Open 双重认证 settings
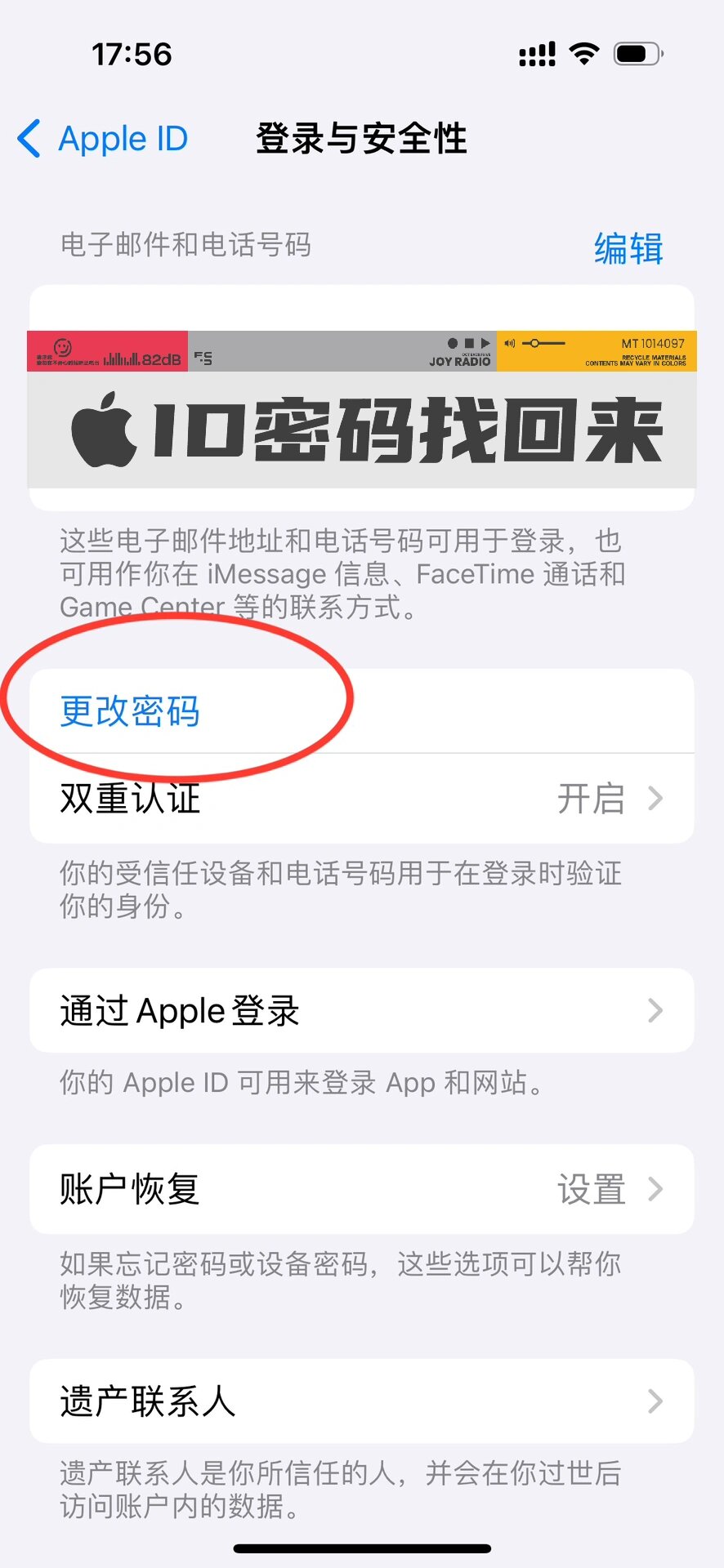The height and width of the screenshot is (1568, 724). (361, 799)
